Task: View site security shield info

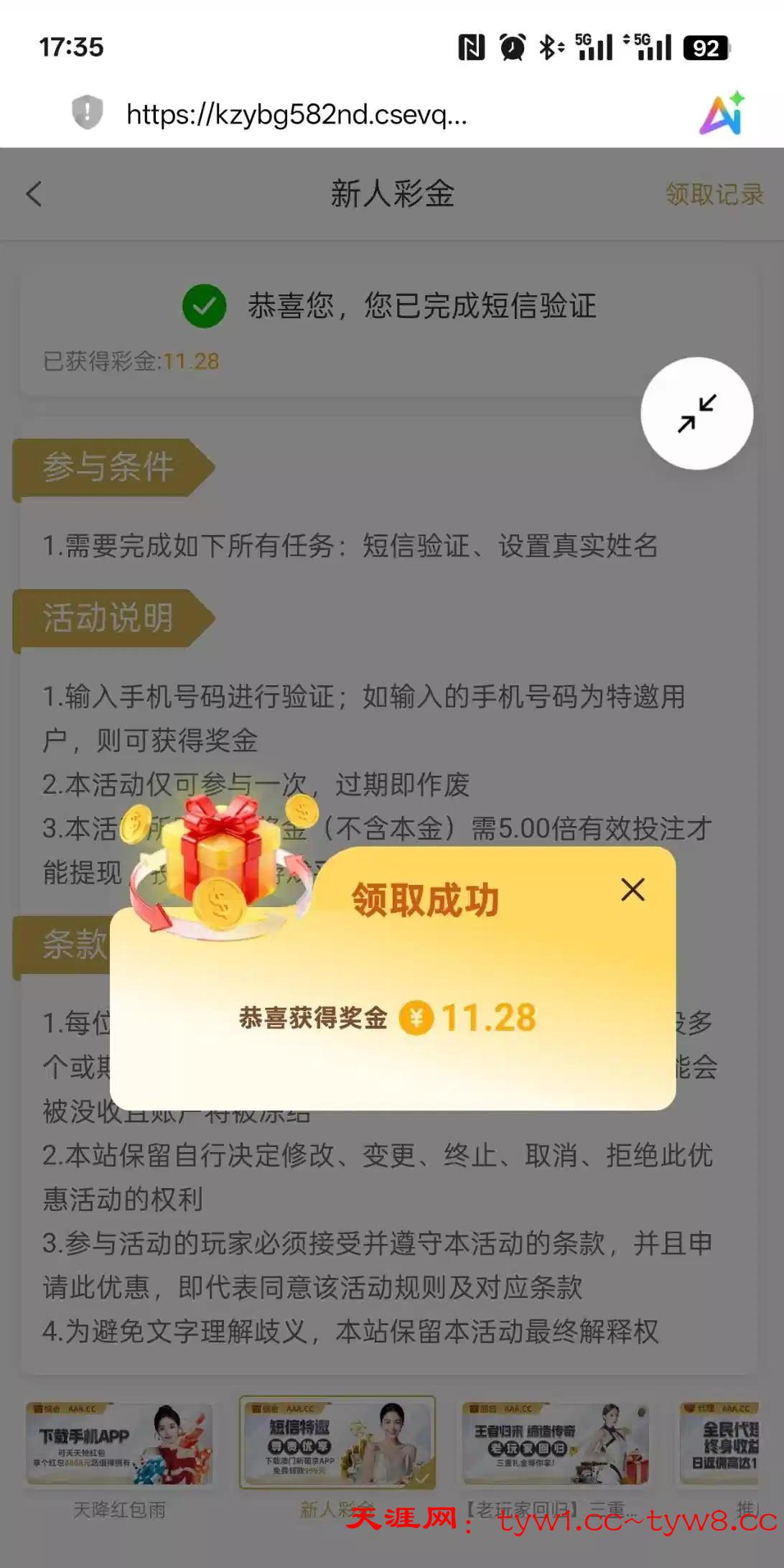Action: [x=87, y=113]
